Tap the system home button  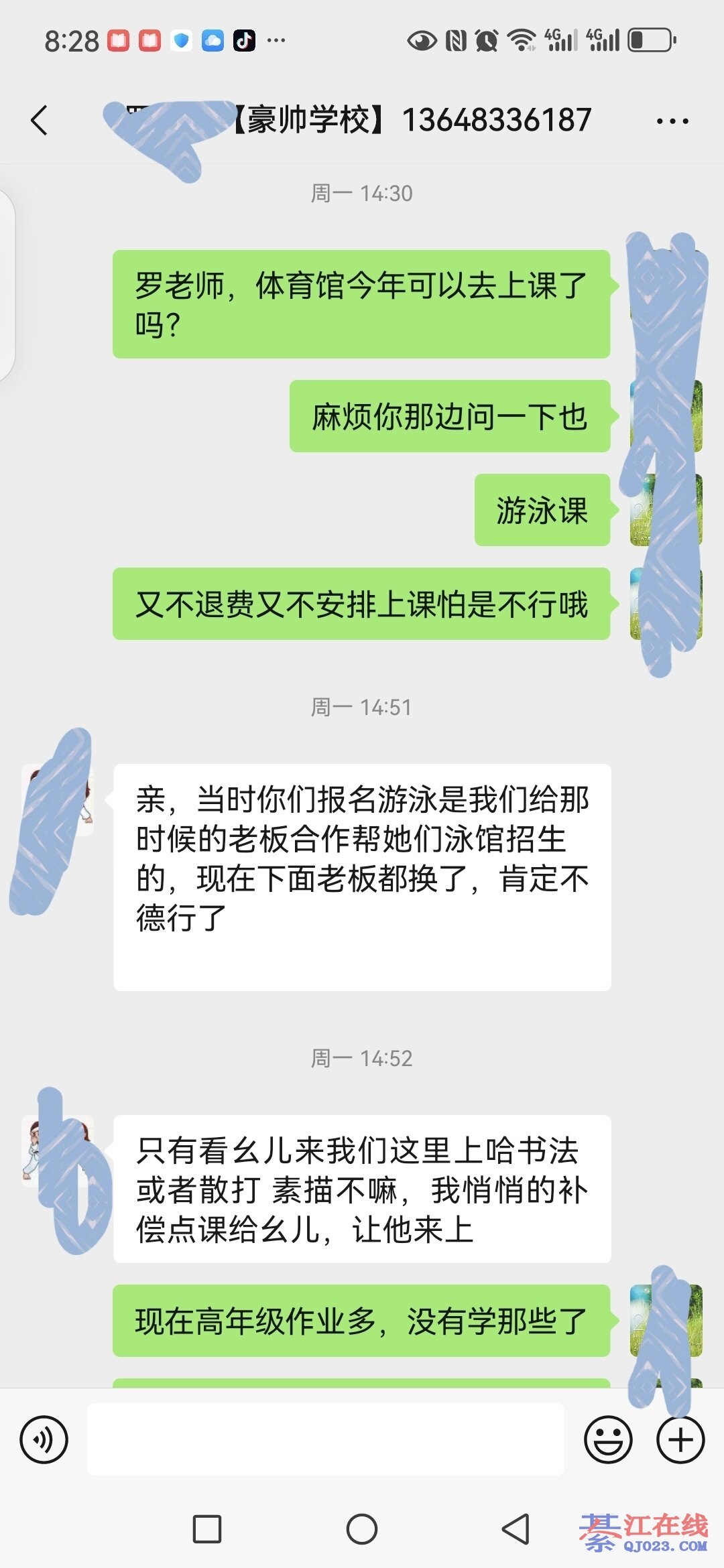(x=362, y=1529)
